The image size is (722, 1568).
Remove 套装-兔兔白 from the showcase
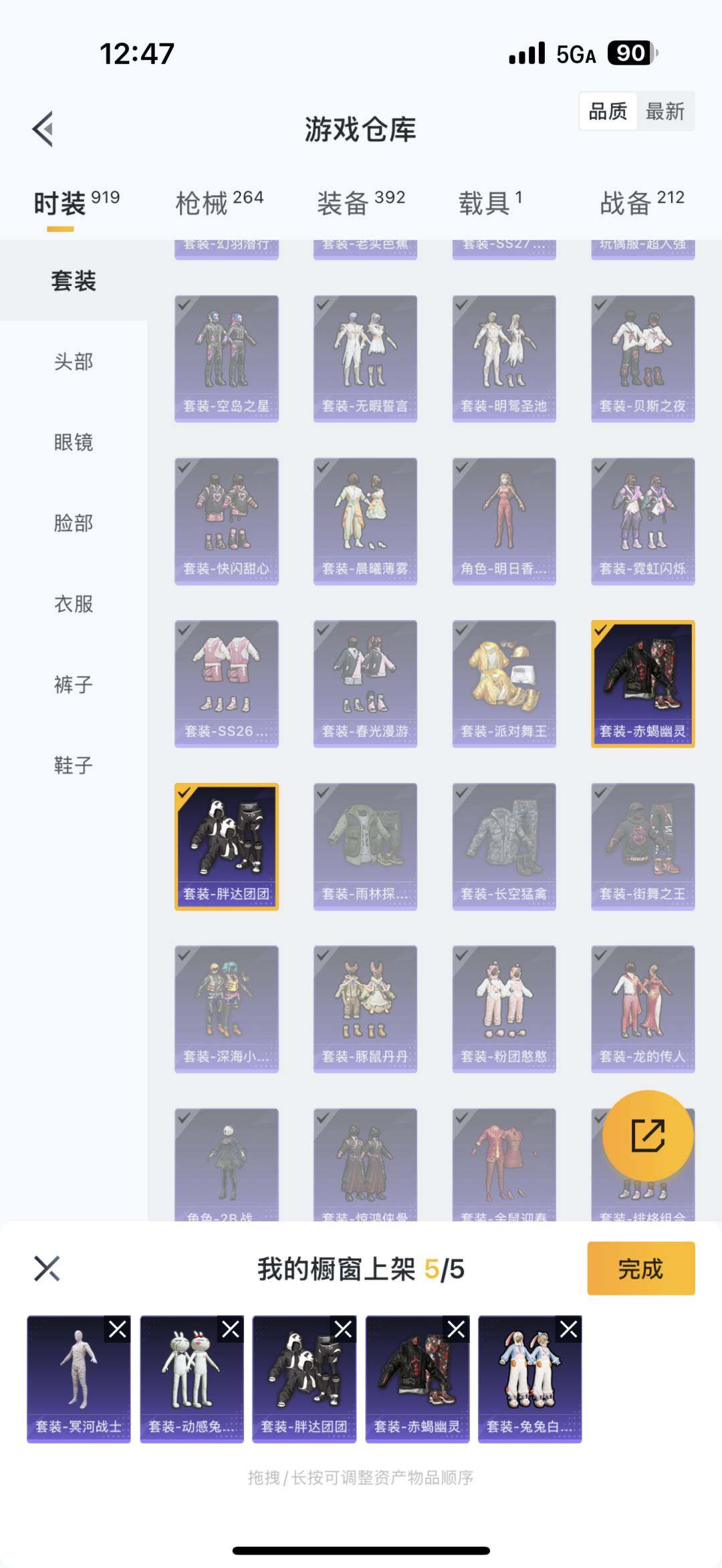pos(569,1329)
